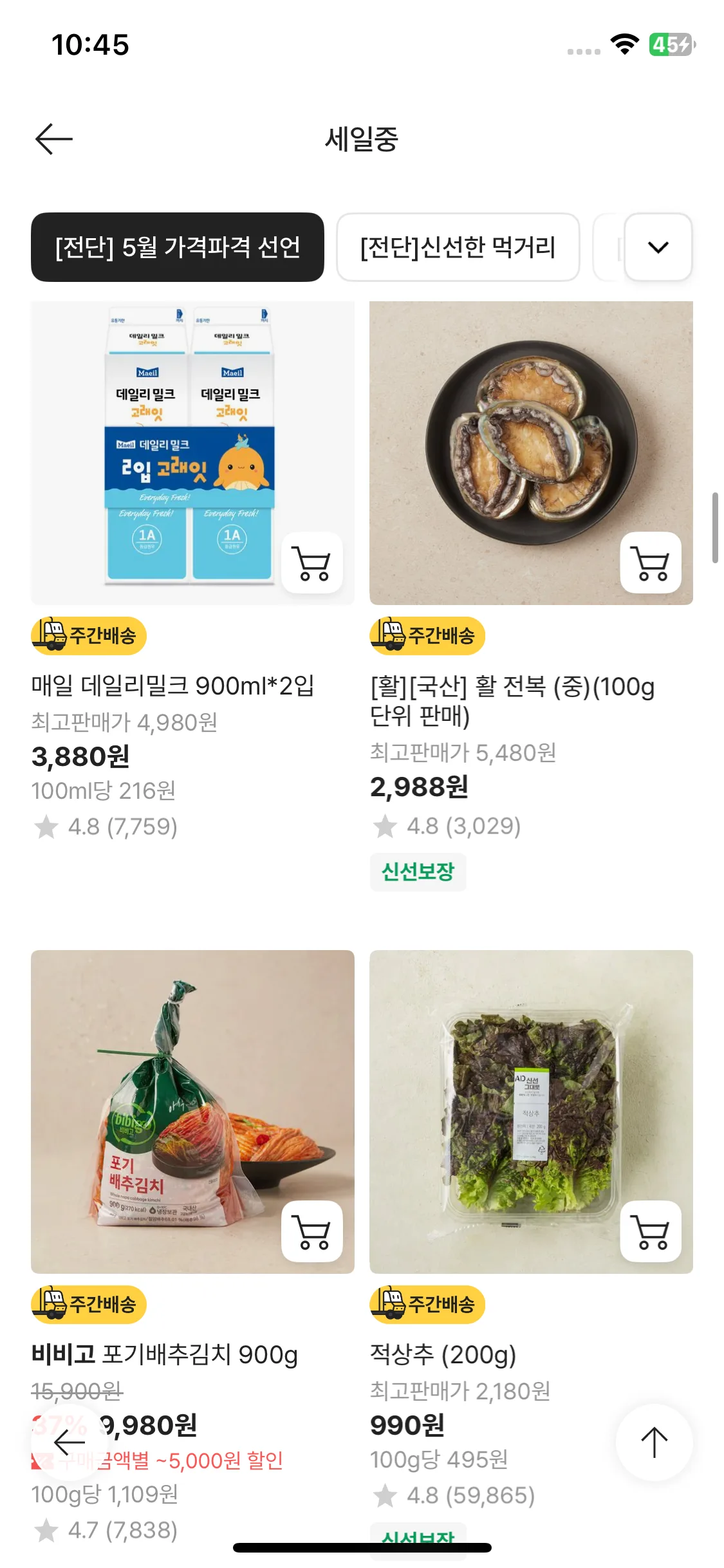Tap the 주간배송 badge on the kimchi product
Image resolution: width=724 pixels, height=1568 pixels.
pyautogui.click(x=88, y=1305)
